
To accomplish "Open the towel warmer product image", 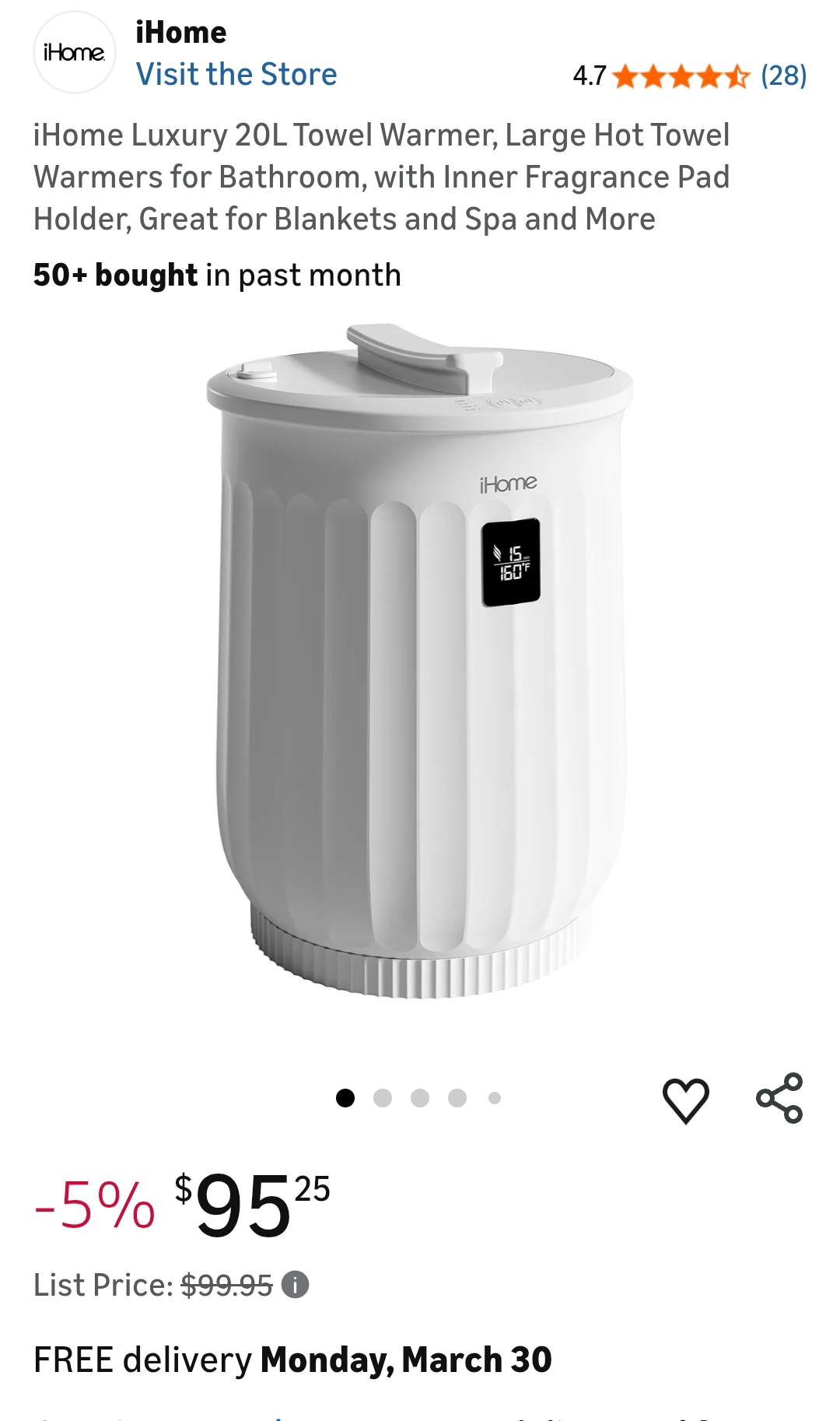I will (420, 661).
